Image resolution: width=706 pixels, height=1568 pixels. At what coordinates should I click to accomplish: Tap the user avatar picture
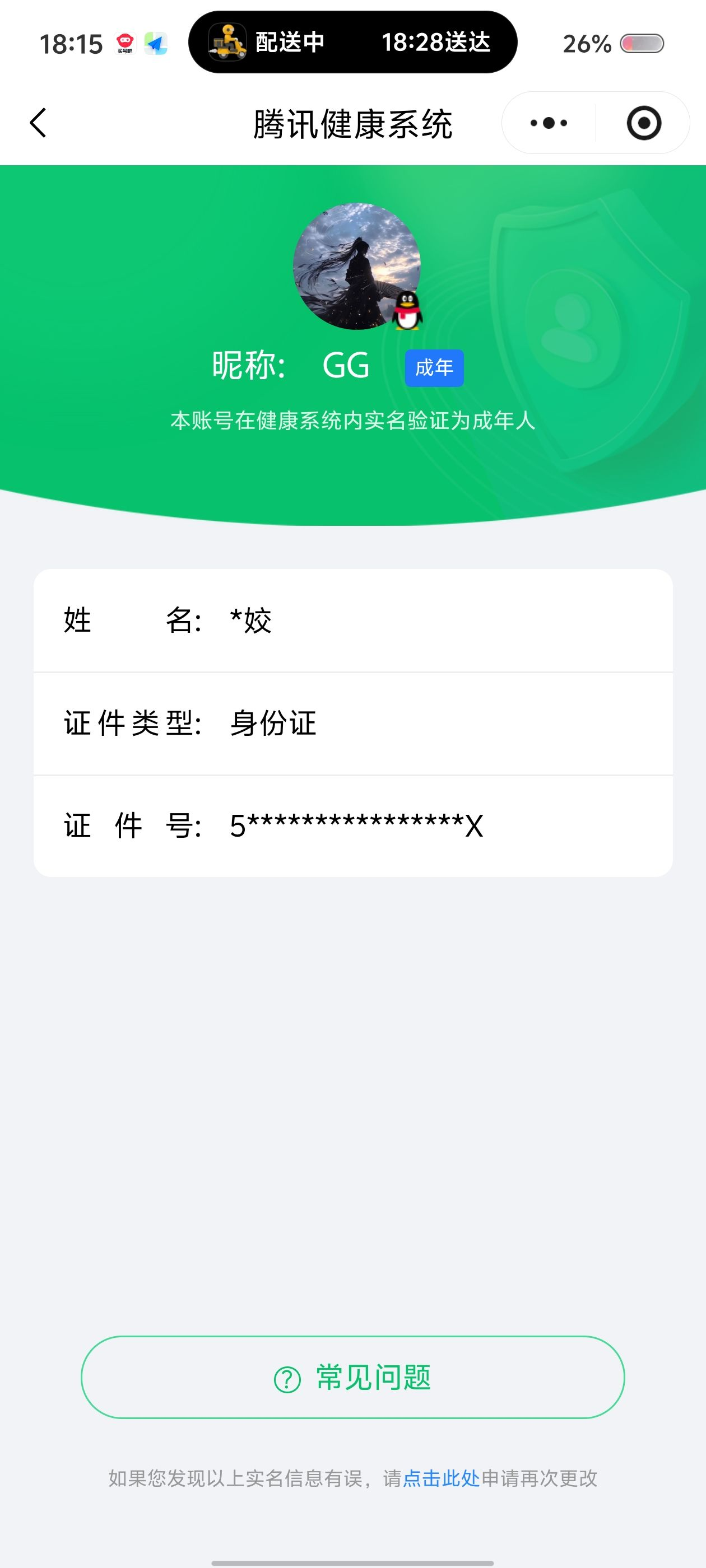352,273
